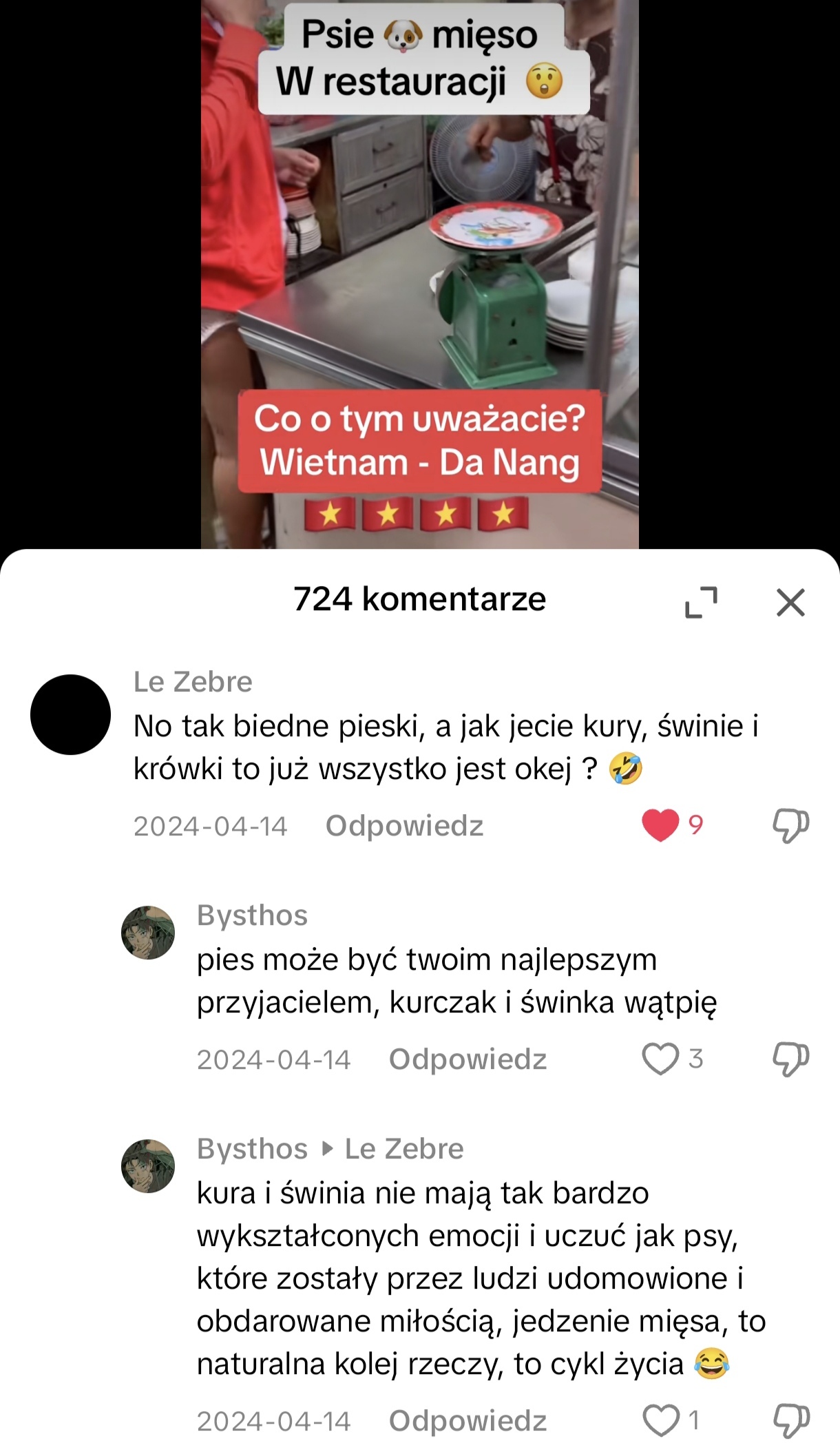Reply to Bysthos' cykl życia comment
Image resolution: width=840 pixels, height=1443 pixels.
468,1421
